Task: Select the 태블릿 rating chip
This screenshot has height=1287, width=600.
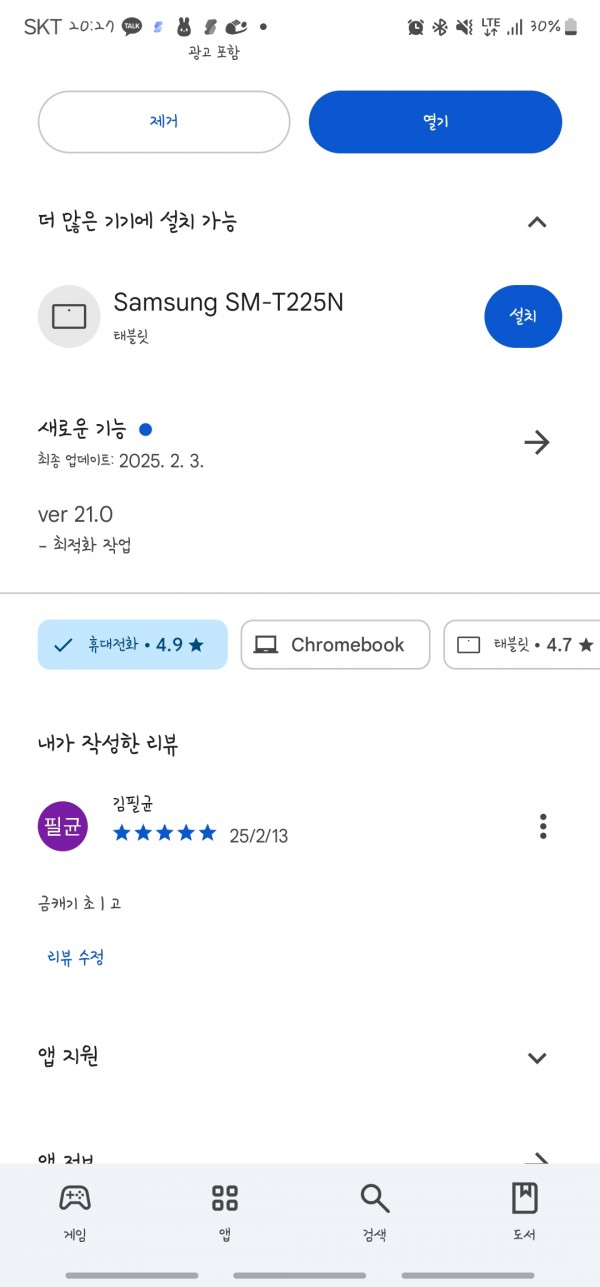Action: pyautogui.click(x=522, y=645)
